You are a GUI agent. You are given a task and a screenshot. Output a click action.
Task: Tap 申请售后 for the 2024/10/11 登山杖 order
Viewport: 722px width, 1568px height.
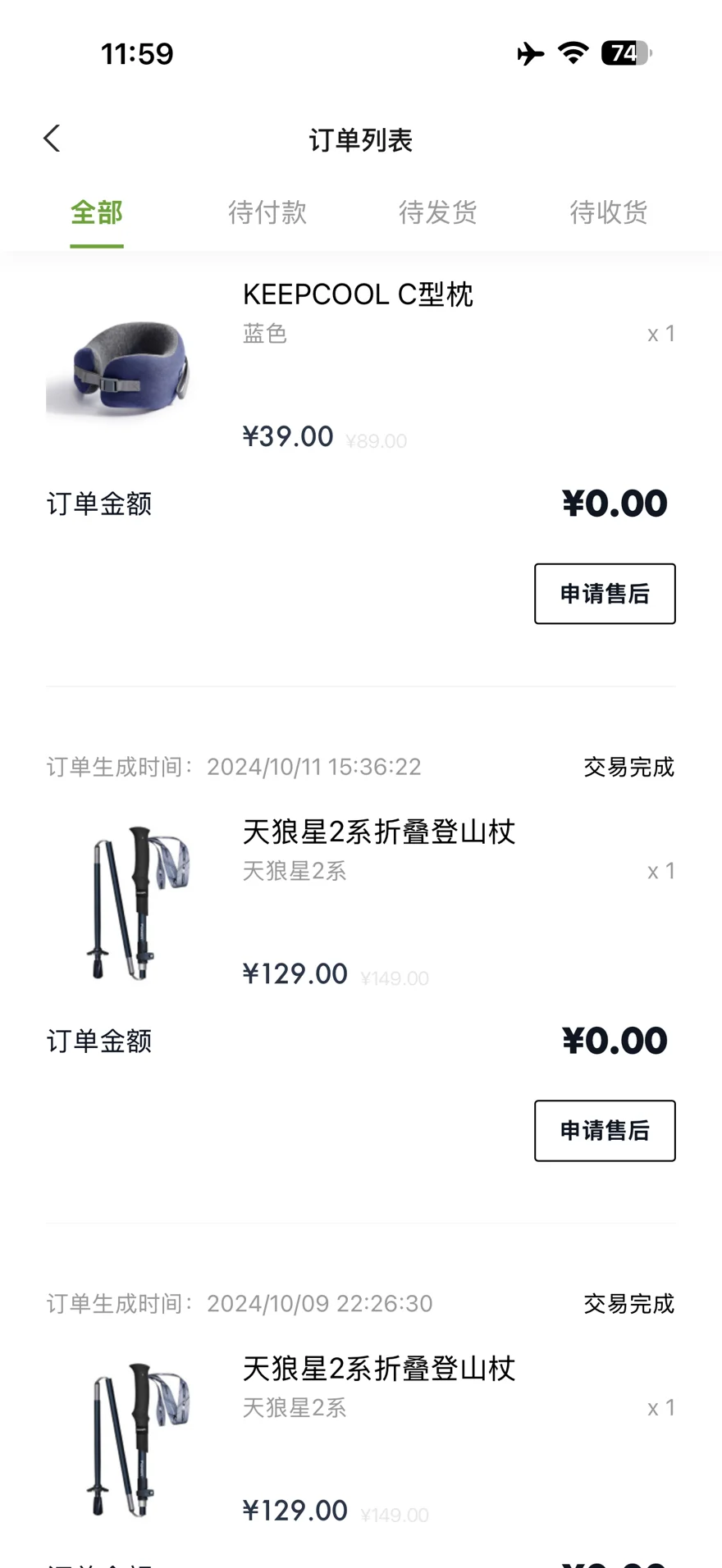tap(605, 1131)
